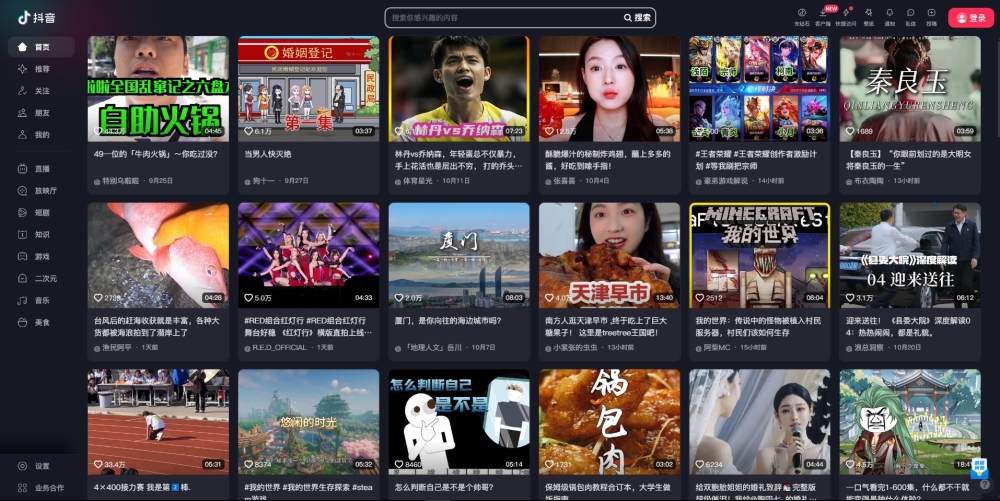Screen dimensions: 1000x501
Task: Open 私信 private messages
Action: point(910,16)
